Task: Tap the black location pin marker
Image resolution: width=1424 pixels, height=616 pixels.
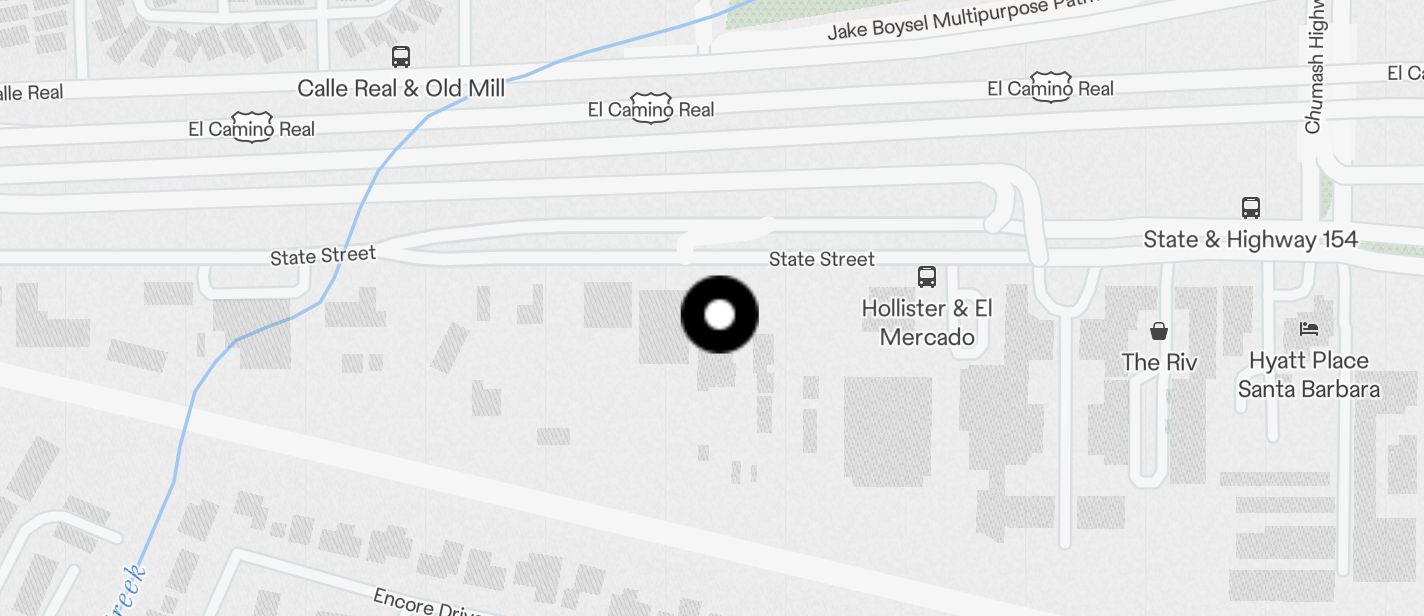Action: 719,315
